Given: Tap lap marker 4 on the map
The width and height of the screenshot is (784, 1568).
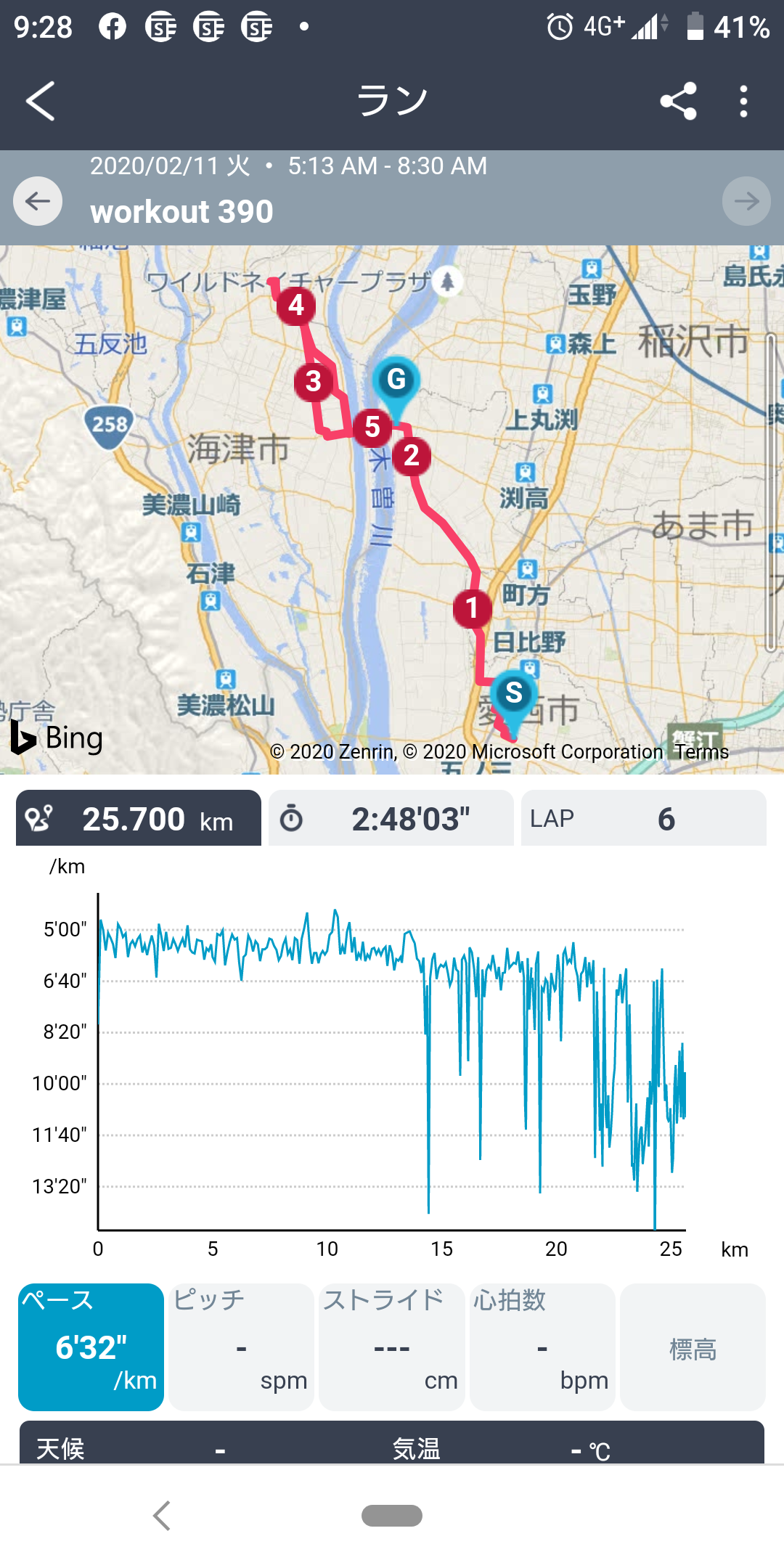Looking at the screenshot, I should pos(296,306).
